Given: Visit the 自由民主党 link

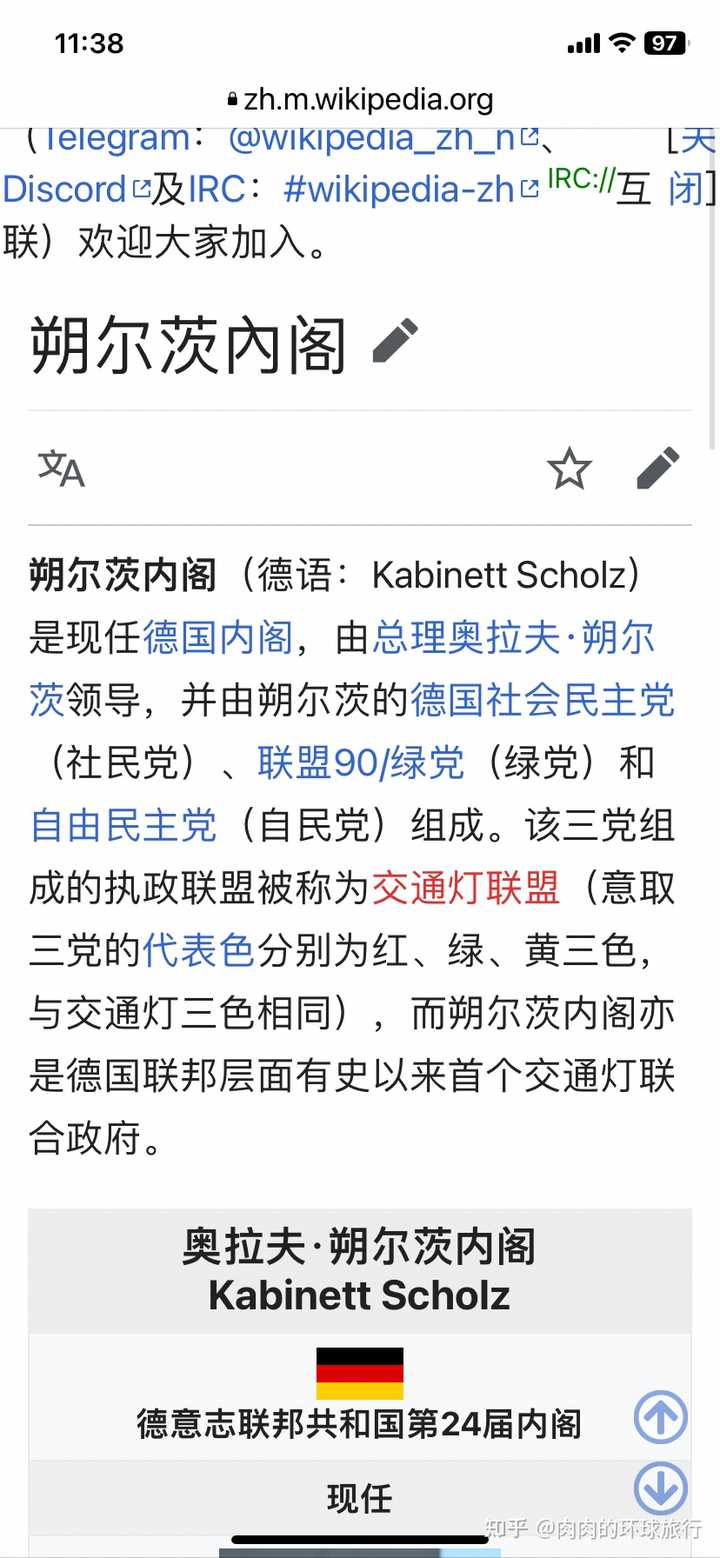Looking at the screenshot, I should click(x=124, y=826).
